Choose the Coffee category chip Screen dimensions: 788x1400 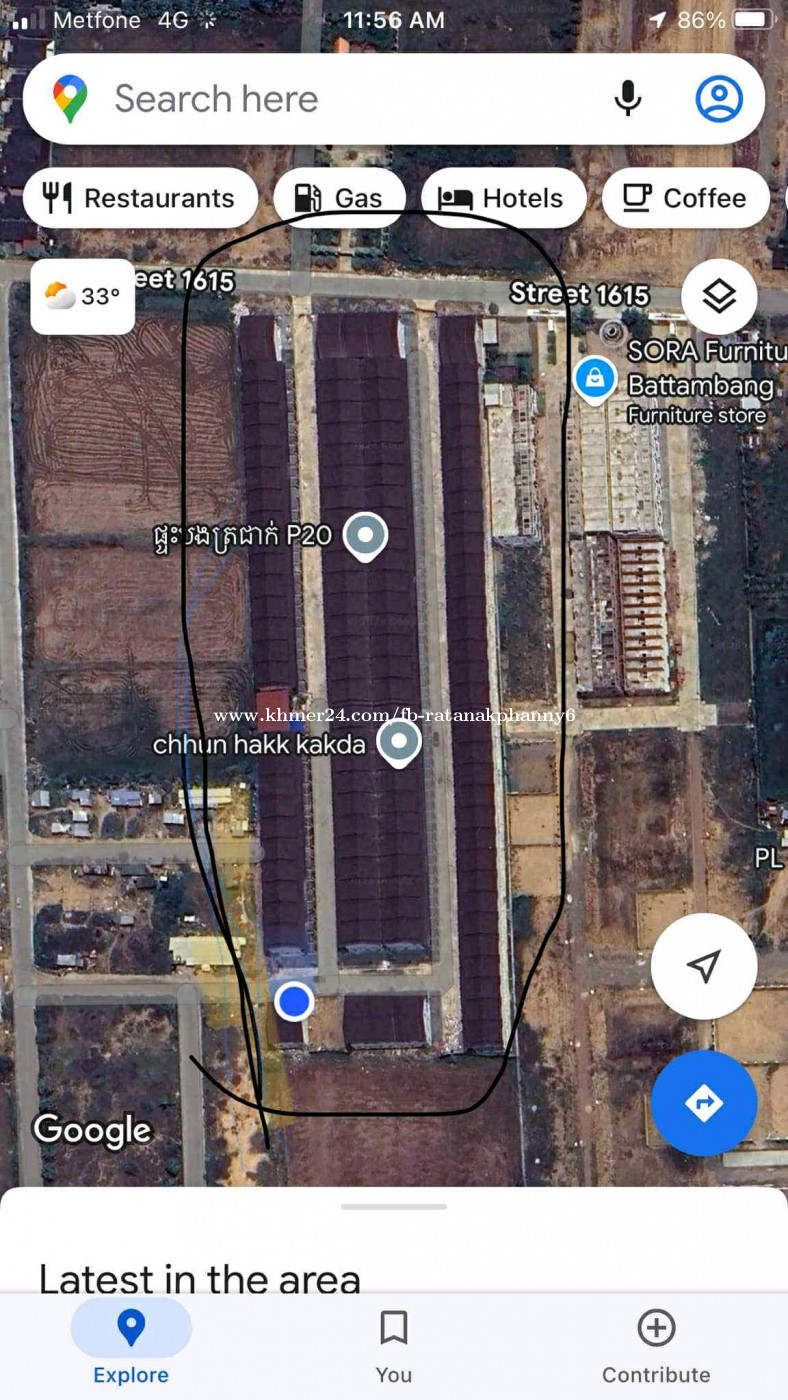coord(685,198)
